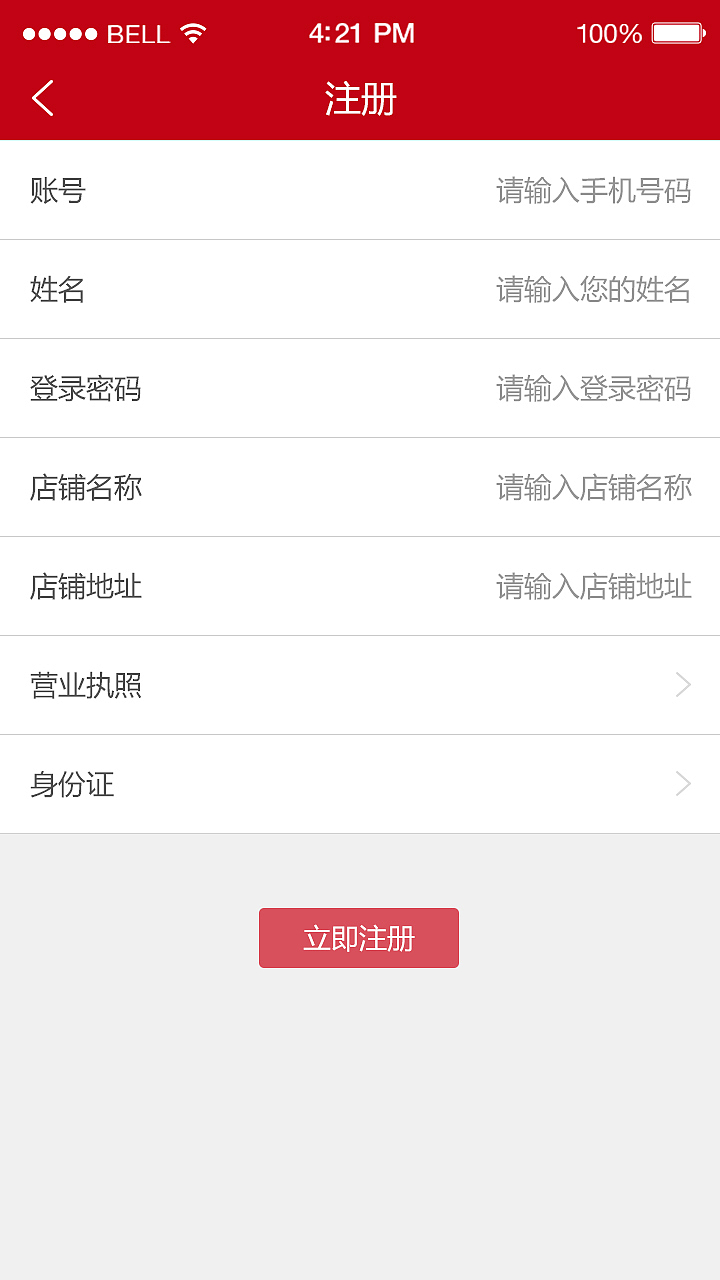This screenshot has width=720, height=1280.
Task: Click the battery indicator icon
Action: (679, 32)
